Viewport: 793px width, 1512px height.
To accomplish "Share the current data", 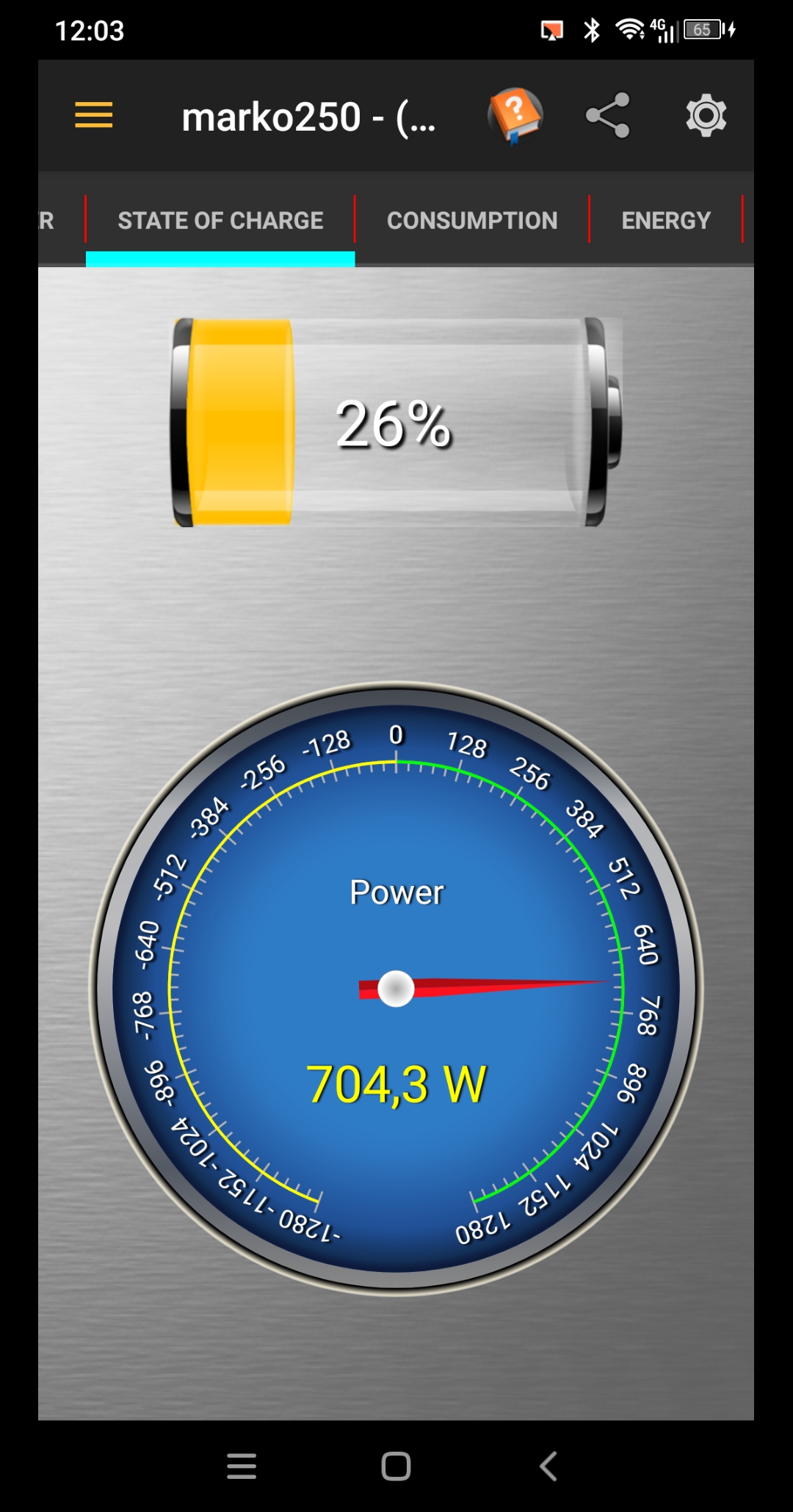I will click(608, 116).
